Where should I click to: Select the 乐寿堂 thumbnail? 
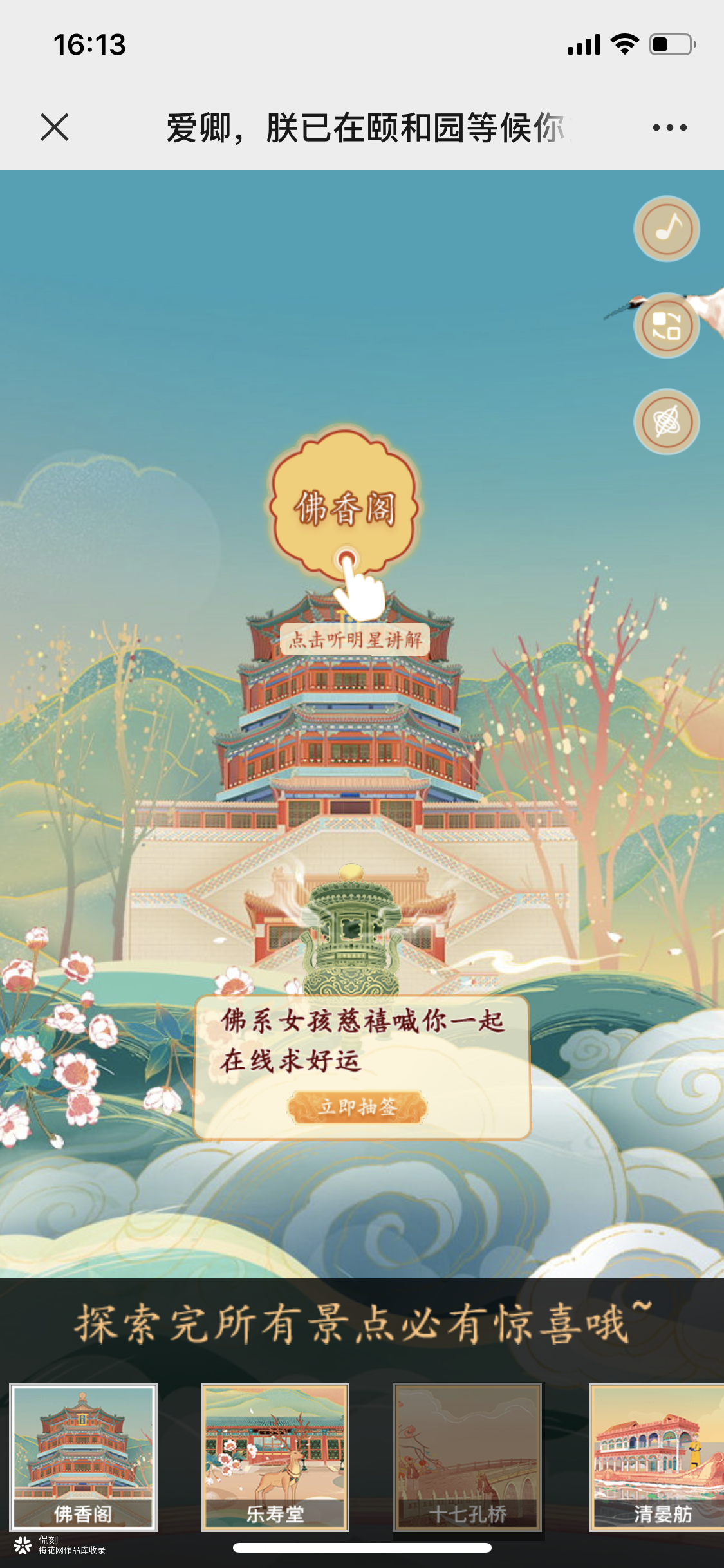[x=275, y=1457]
